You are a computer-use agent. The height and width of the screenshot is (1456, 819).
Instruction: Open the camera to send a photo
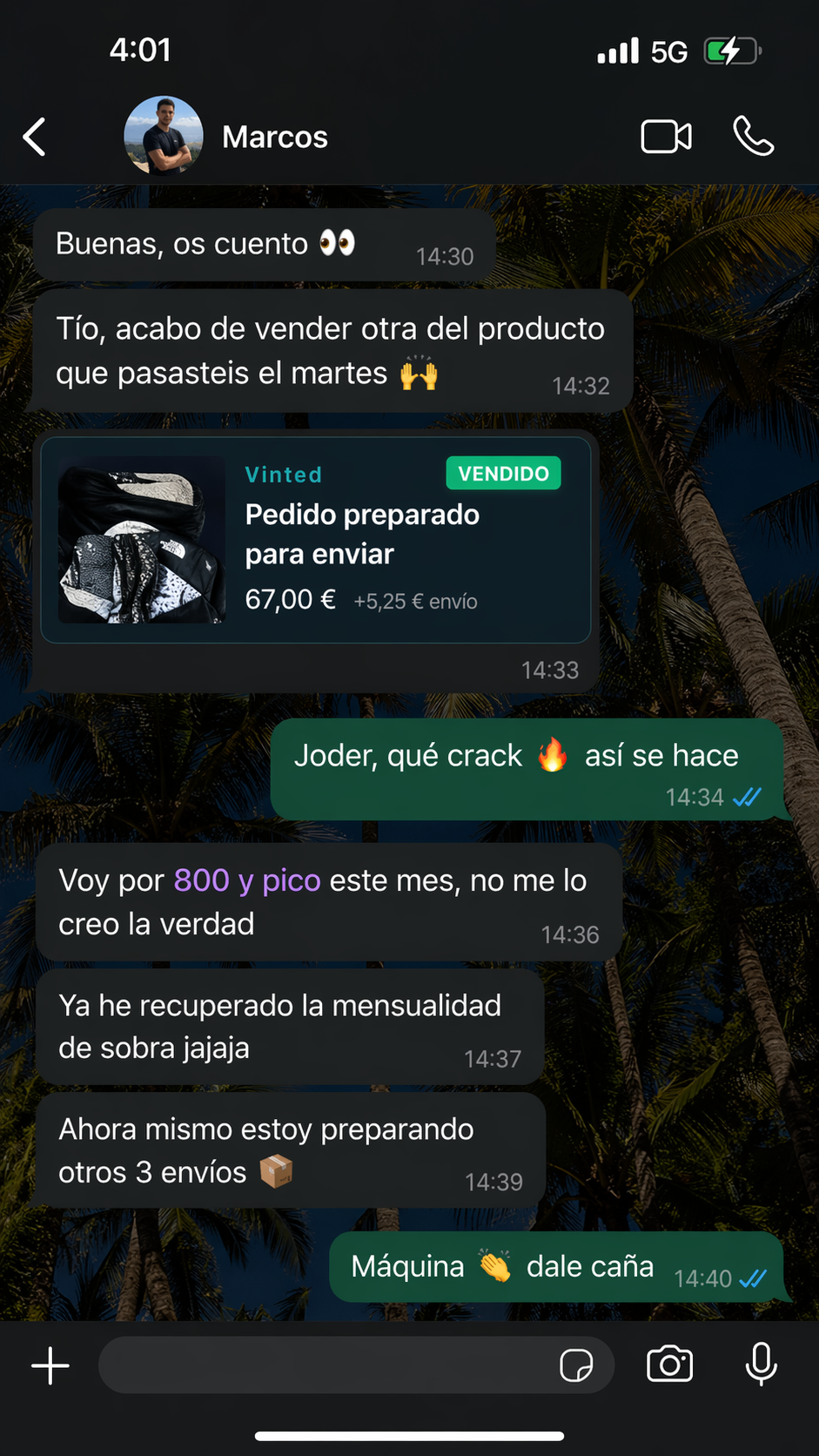point(668,1365)
